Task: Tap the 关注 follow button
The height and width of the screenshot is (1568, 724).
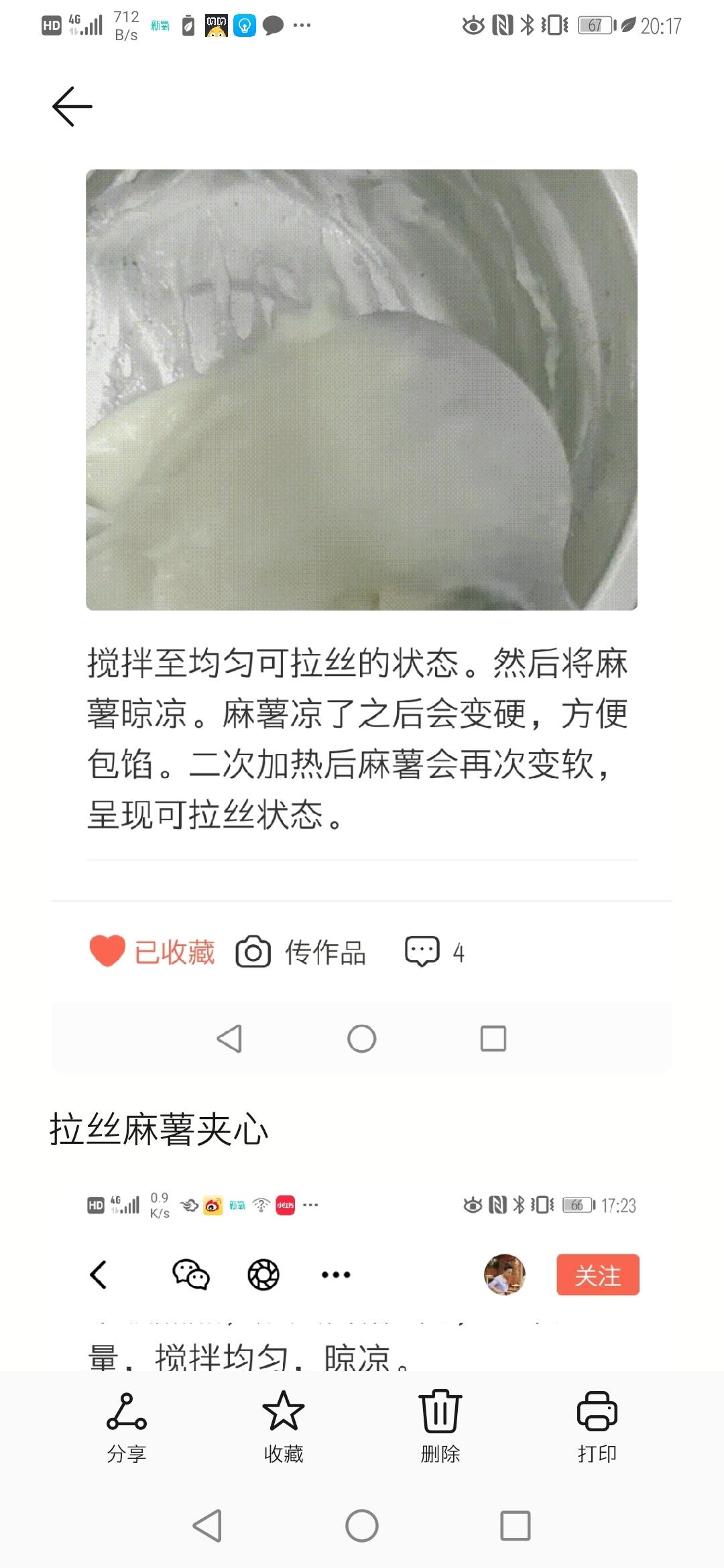Action: click(599, 1274)
